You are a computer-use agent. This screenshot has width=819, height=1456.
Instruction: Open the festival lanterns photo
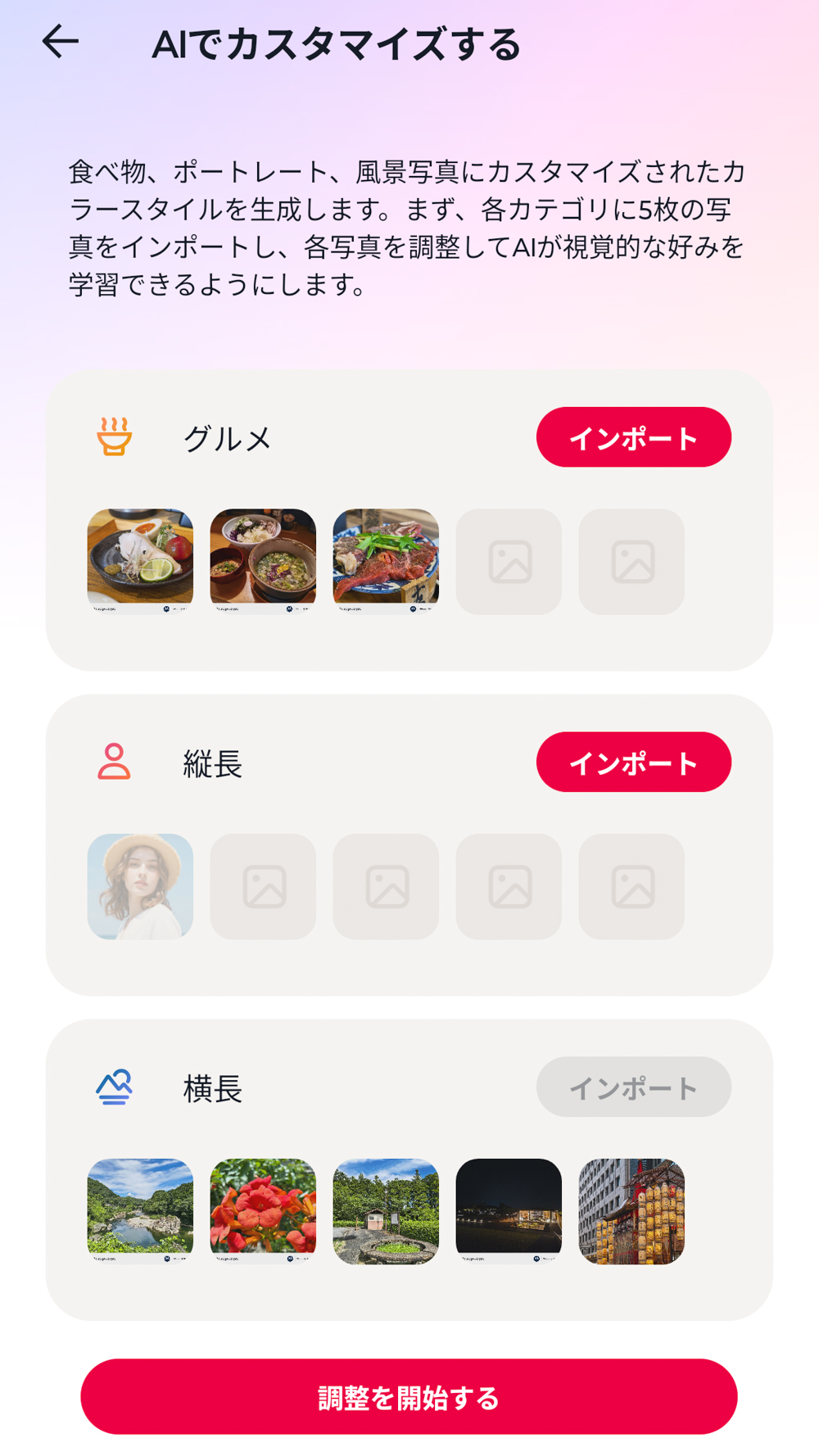point(631,1210)
